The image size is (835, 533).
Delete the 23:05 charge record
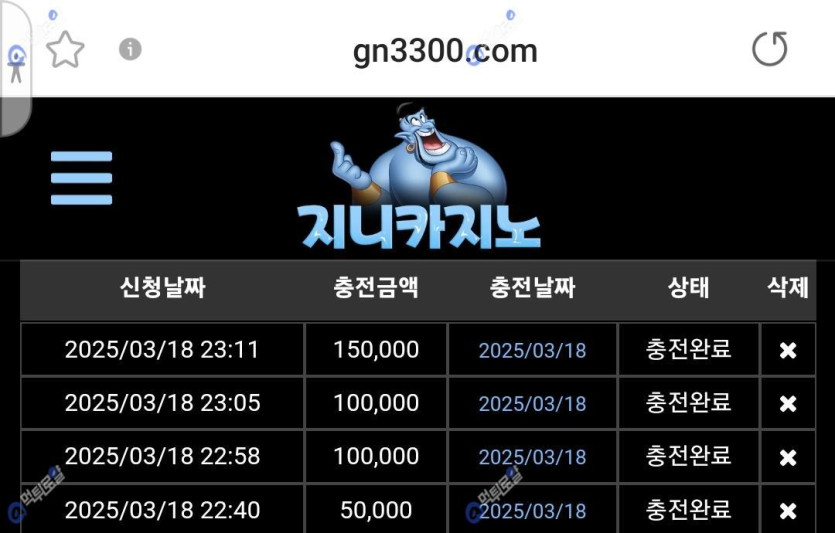coord(788,403)
